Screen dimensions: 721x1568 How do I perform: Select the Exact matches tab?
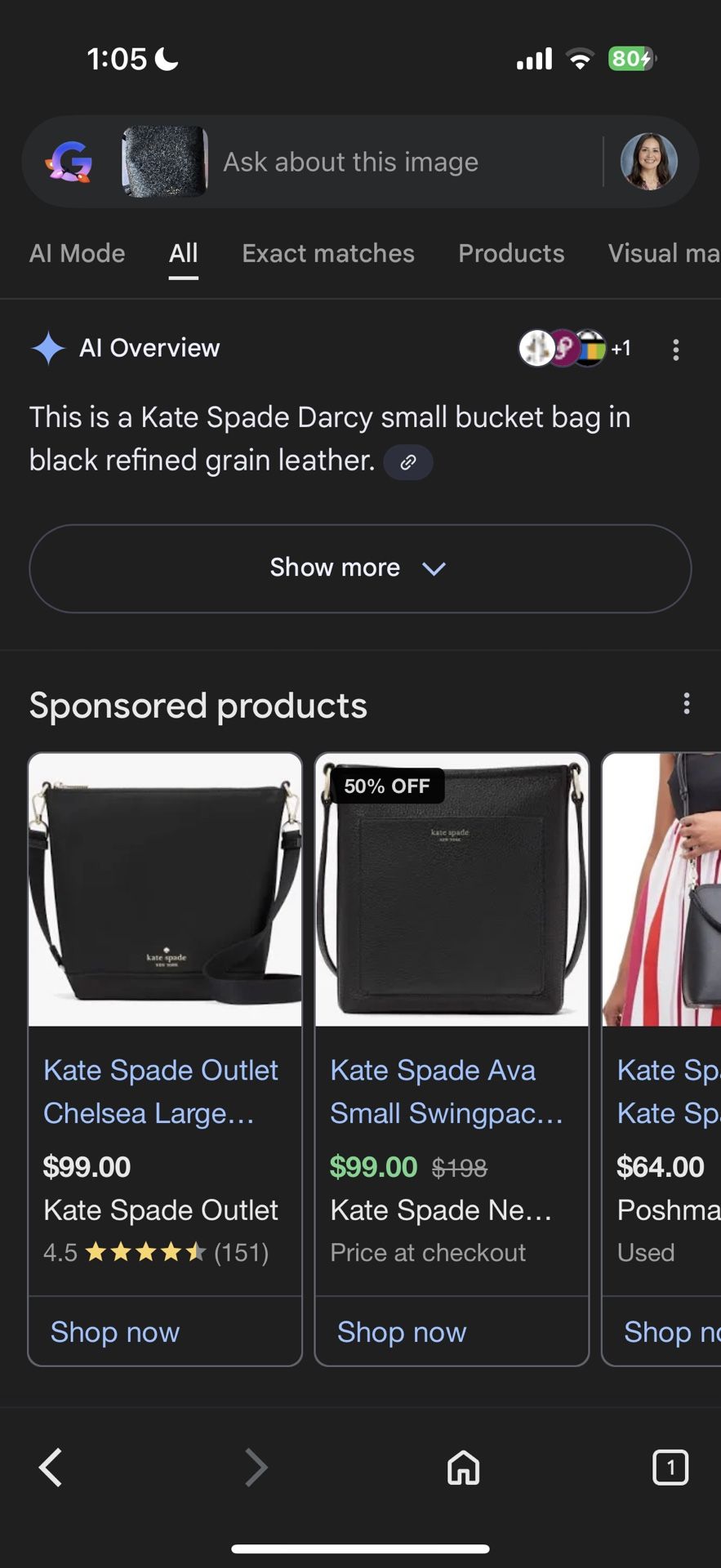pyautogui.click(x=327, y=253)
